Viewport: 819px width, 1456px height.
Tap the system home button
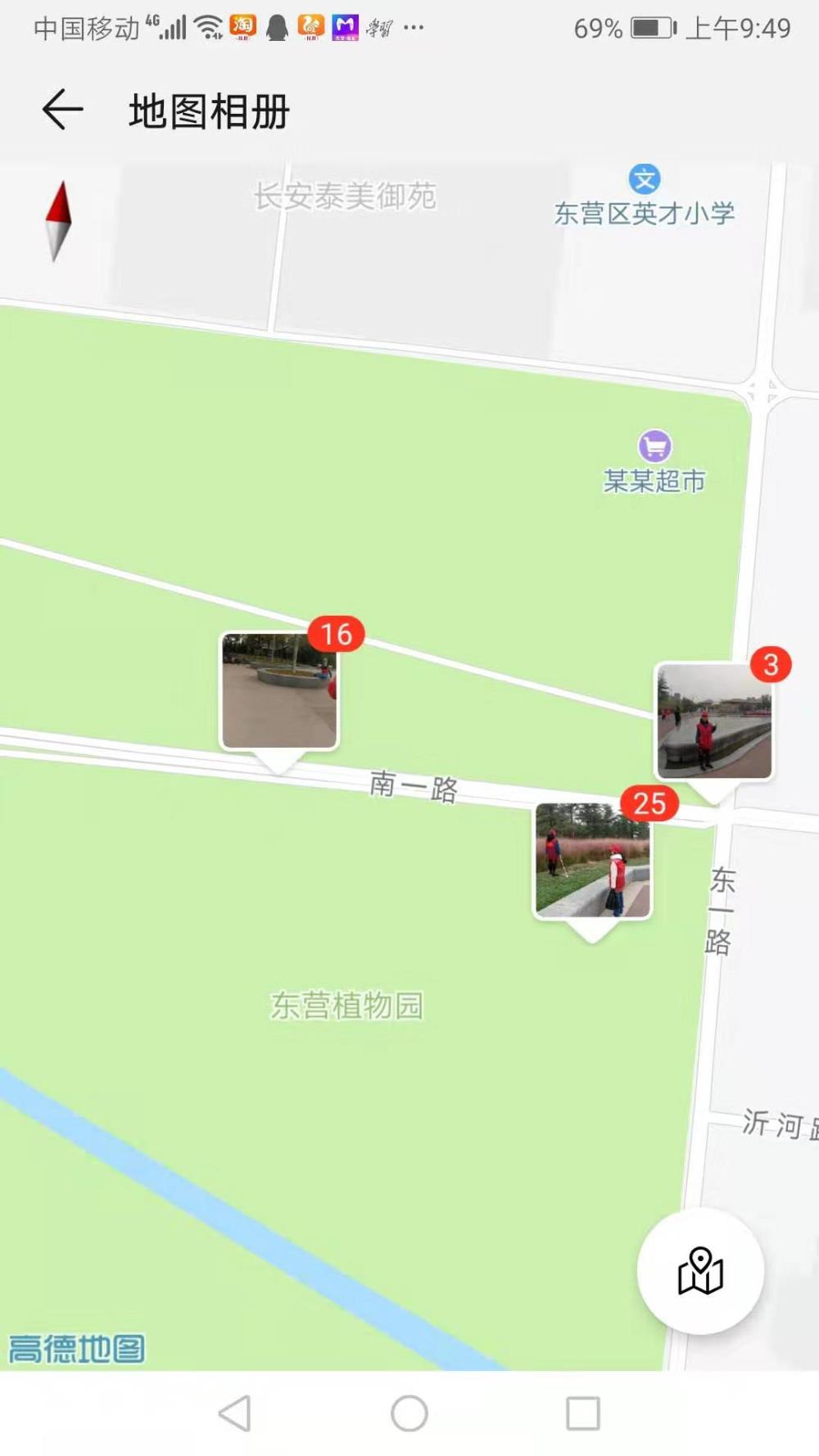coord(409,1413)
